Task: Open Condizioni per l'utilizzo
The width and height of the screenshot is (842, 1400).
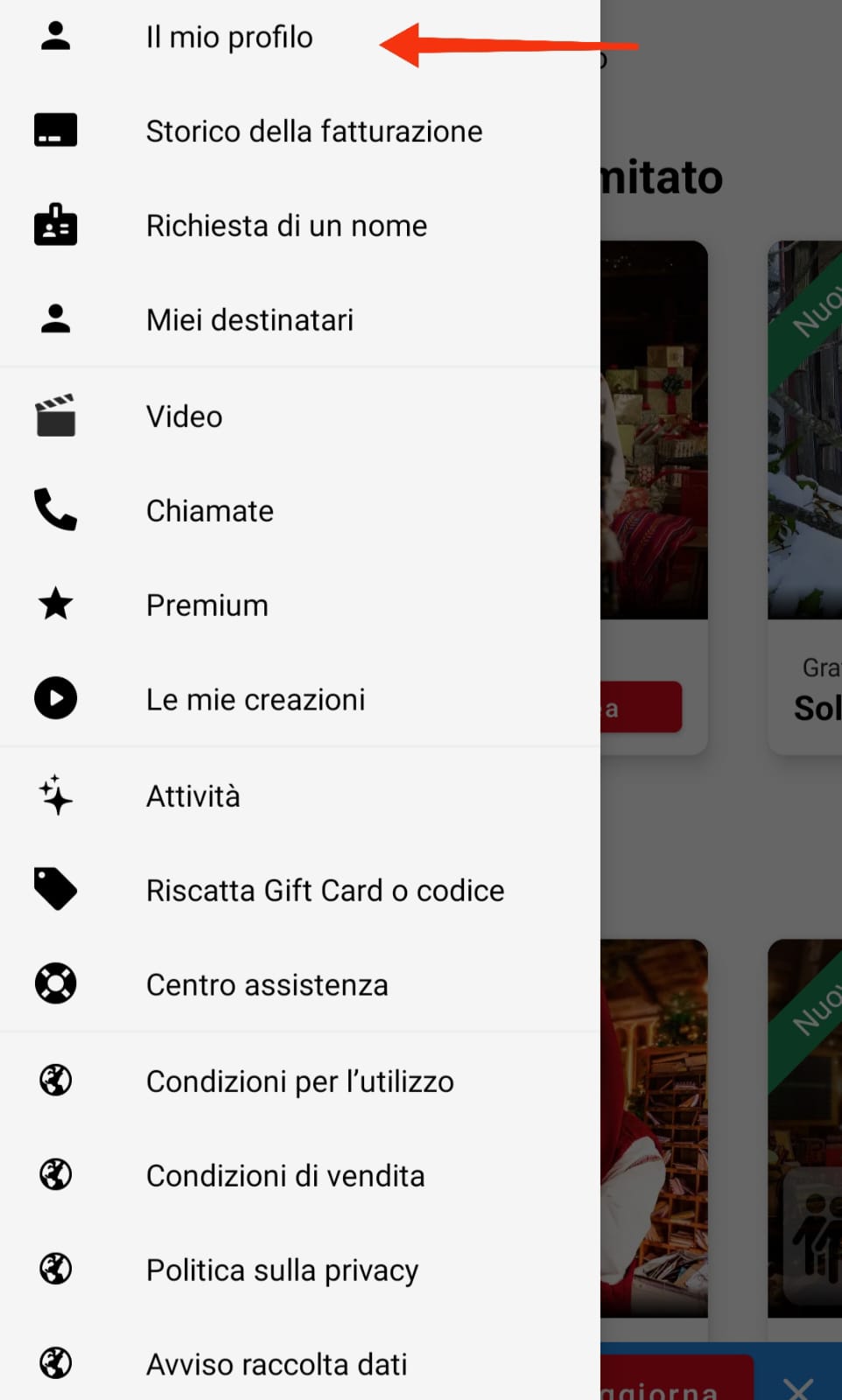Action: pos(299,1081)
